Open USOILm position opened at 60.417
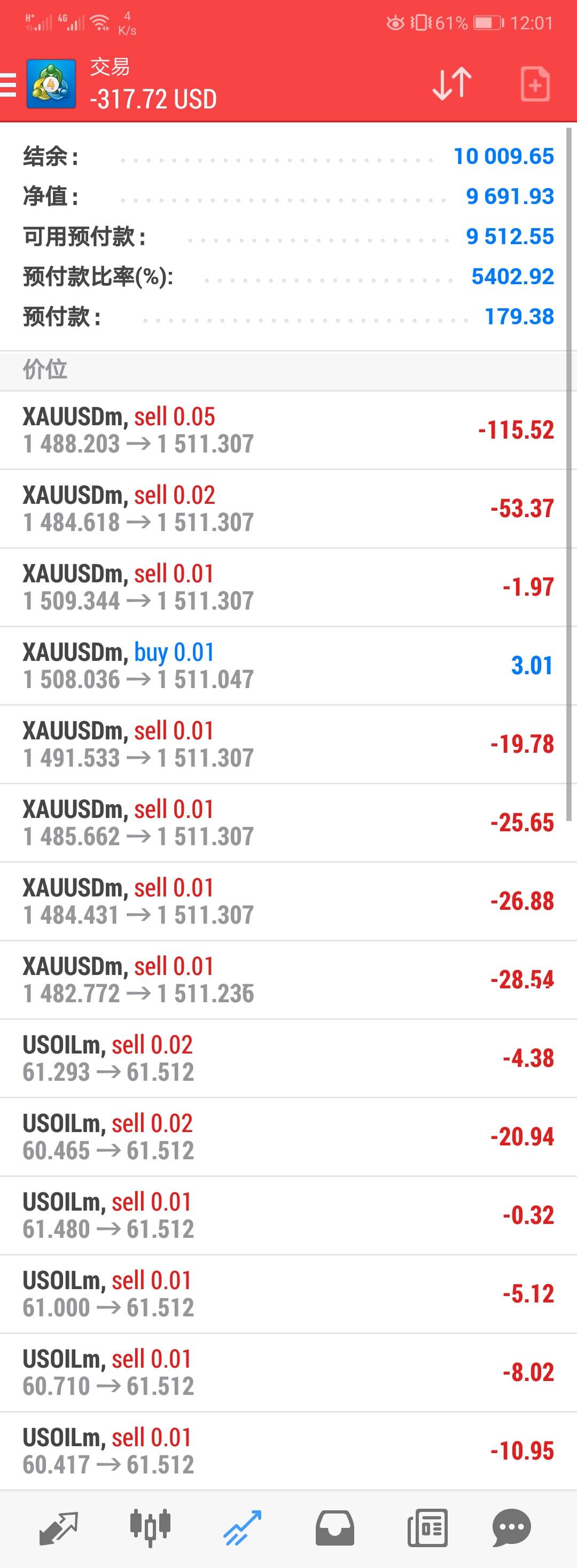This screenshot has width=577, height=1568. (288, 1451)
